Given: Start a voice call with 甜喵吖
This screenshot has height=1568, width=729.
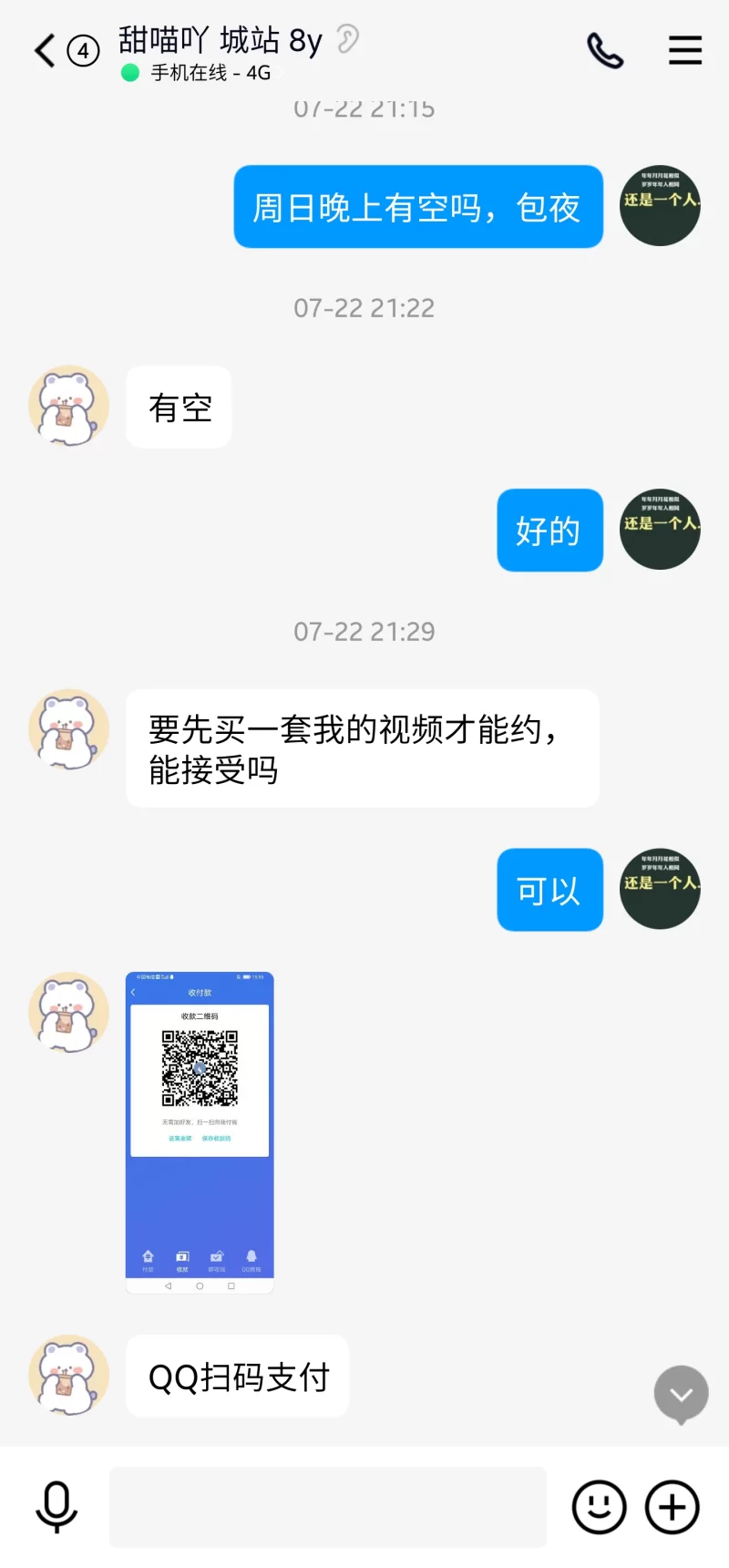Looking at the screenshot, I should tap(605, 50).
